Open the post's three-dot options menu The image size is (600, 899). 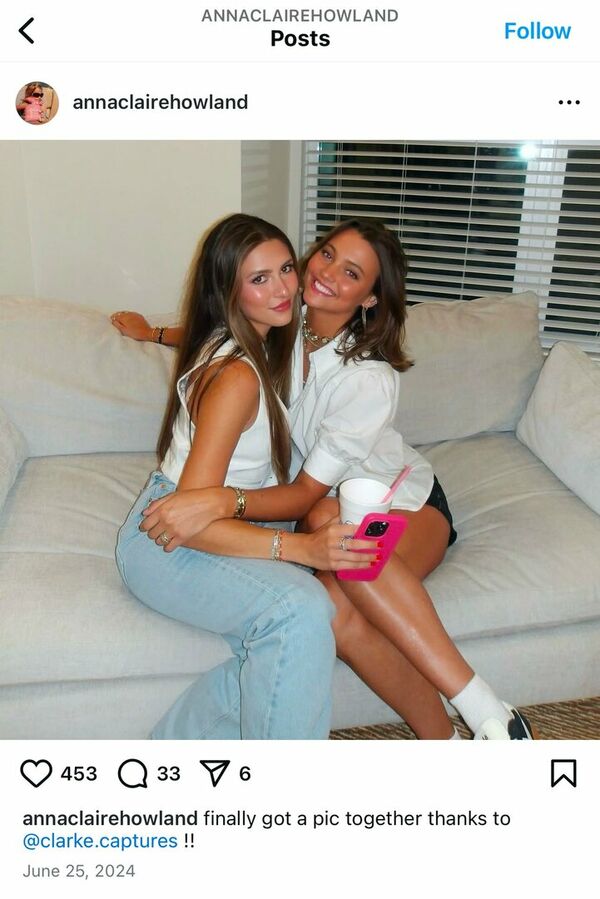point(568,102)
